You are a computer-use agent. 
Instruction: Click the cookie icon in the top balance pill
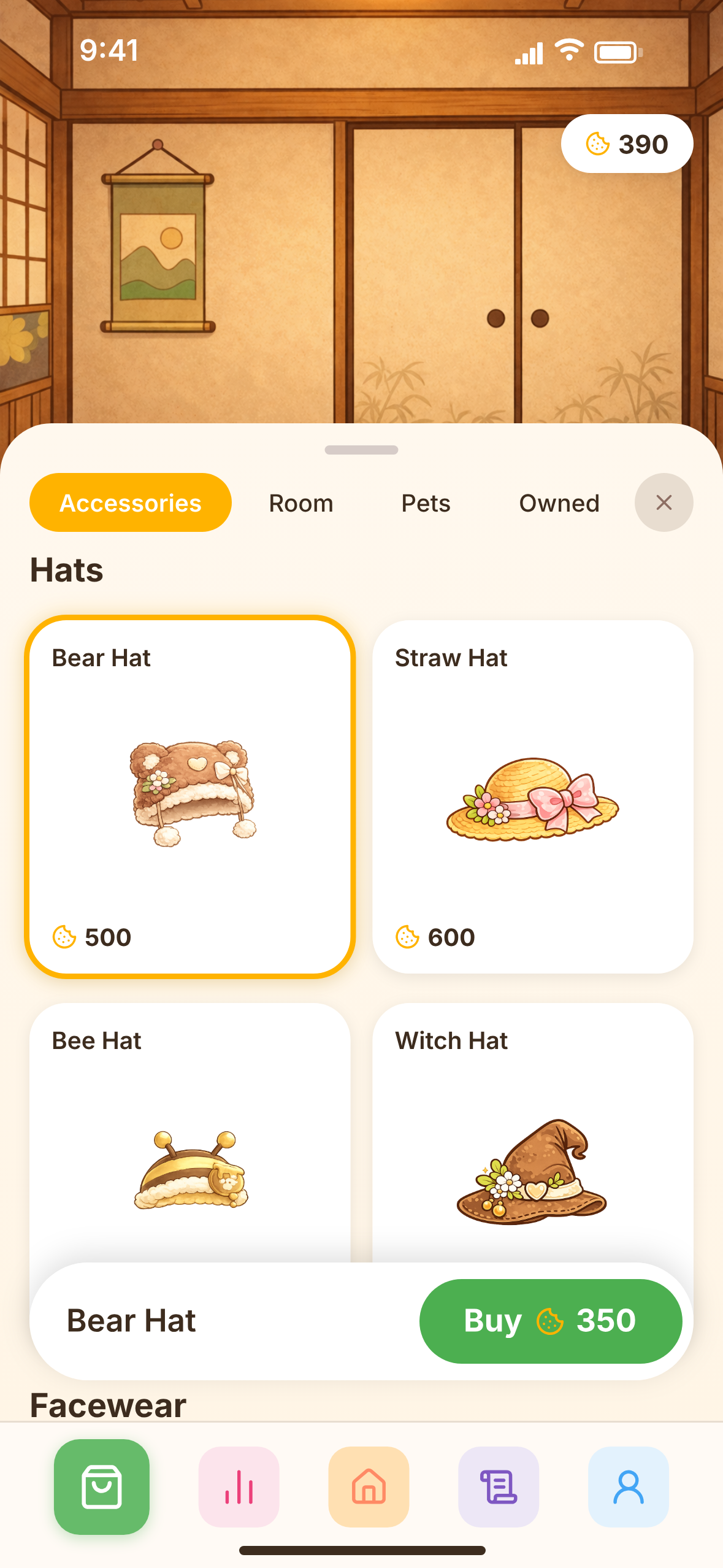(595, 144)
